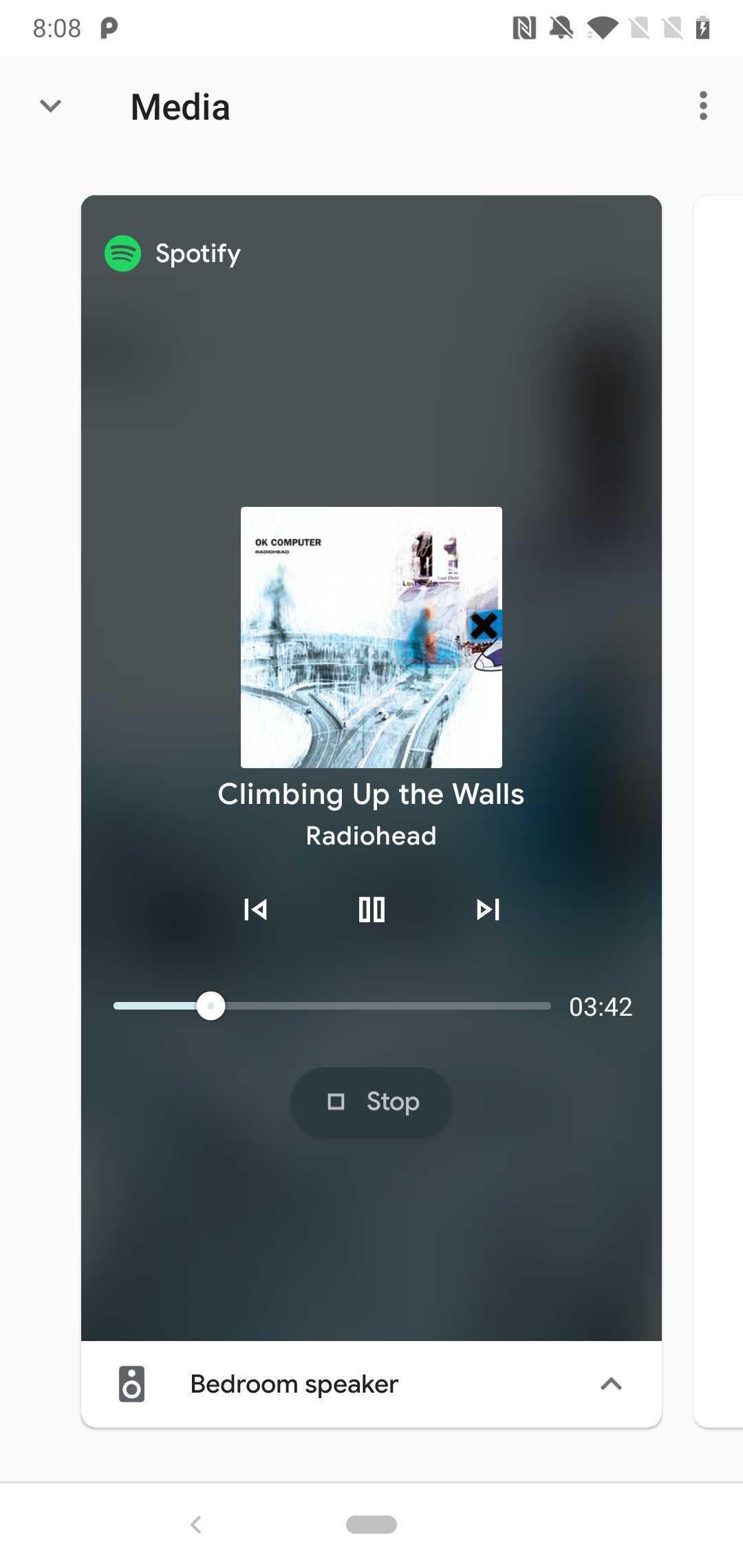The height and width of the screenshot is (1568, 743).
Task: Skip to the next track
Action: [488, 909]
